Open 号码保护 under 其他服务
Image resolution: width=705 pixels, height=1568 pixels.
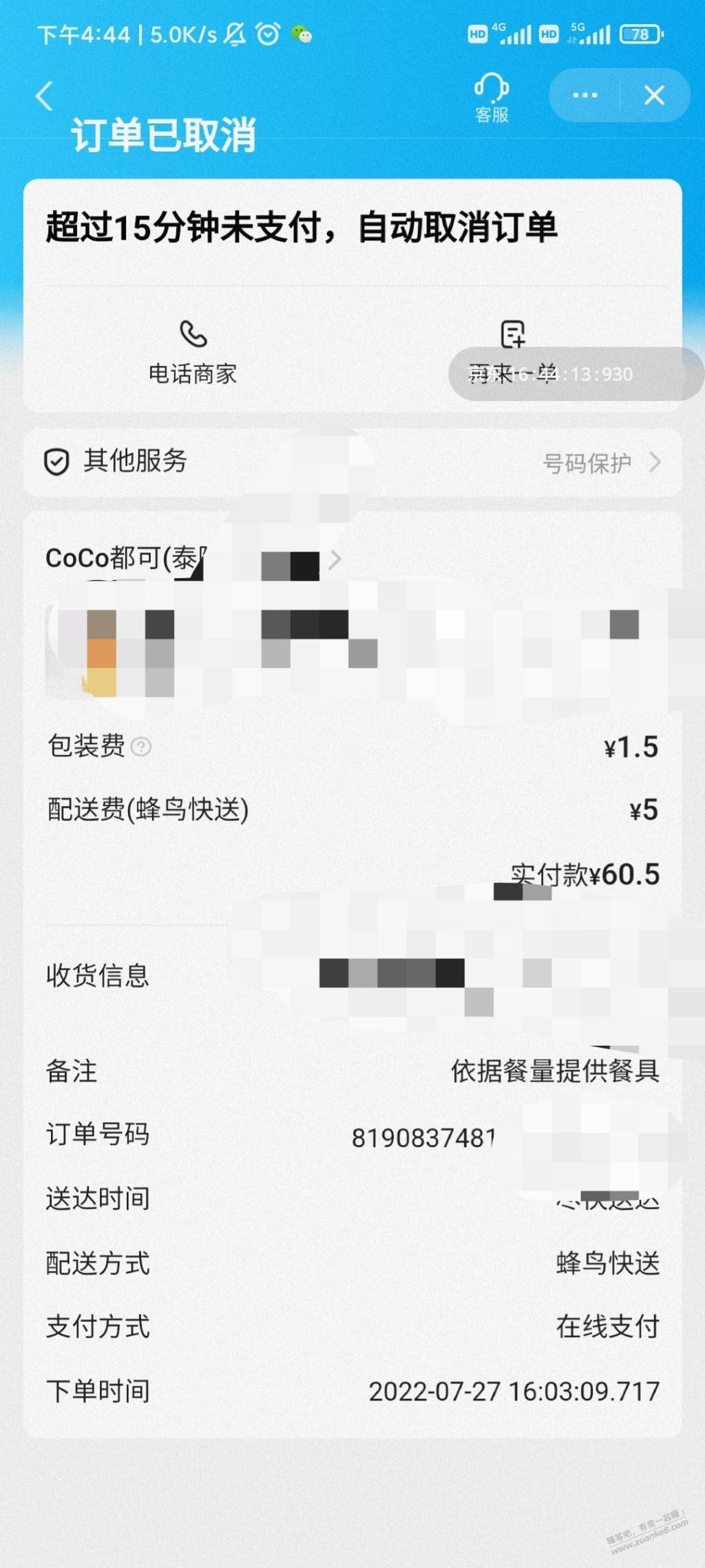pyautogui.click(x=602, y=463)
